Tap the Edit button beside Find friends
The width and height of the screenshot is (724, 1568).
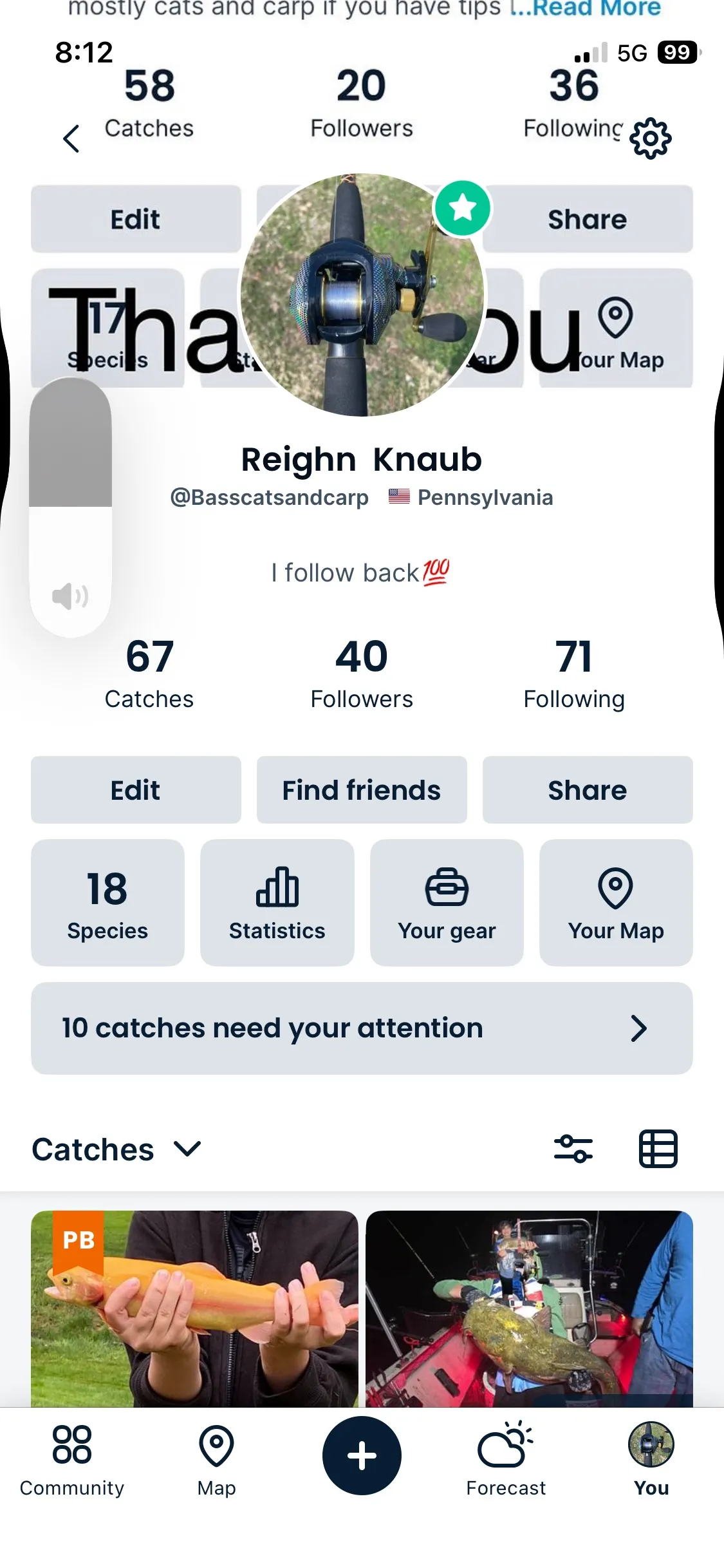click(136, 790)
